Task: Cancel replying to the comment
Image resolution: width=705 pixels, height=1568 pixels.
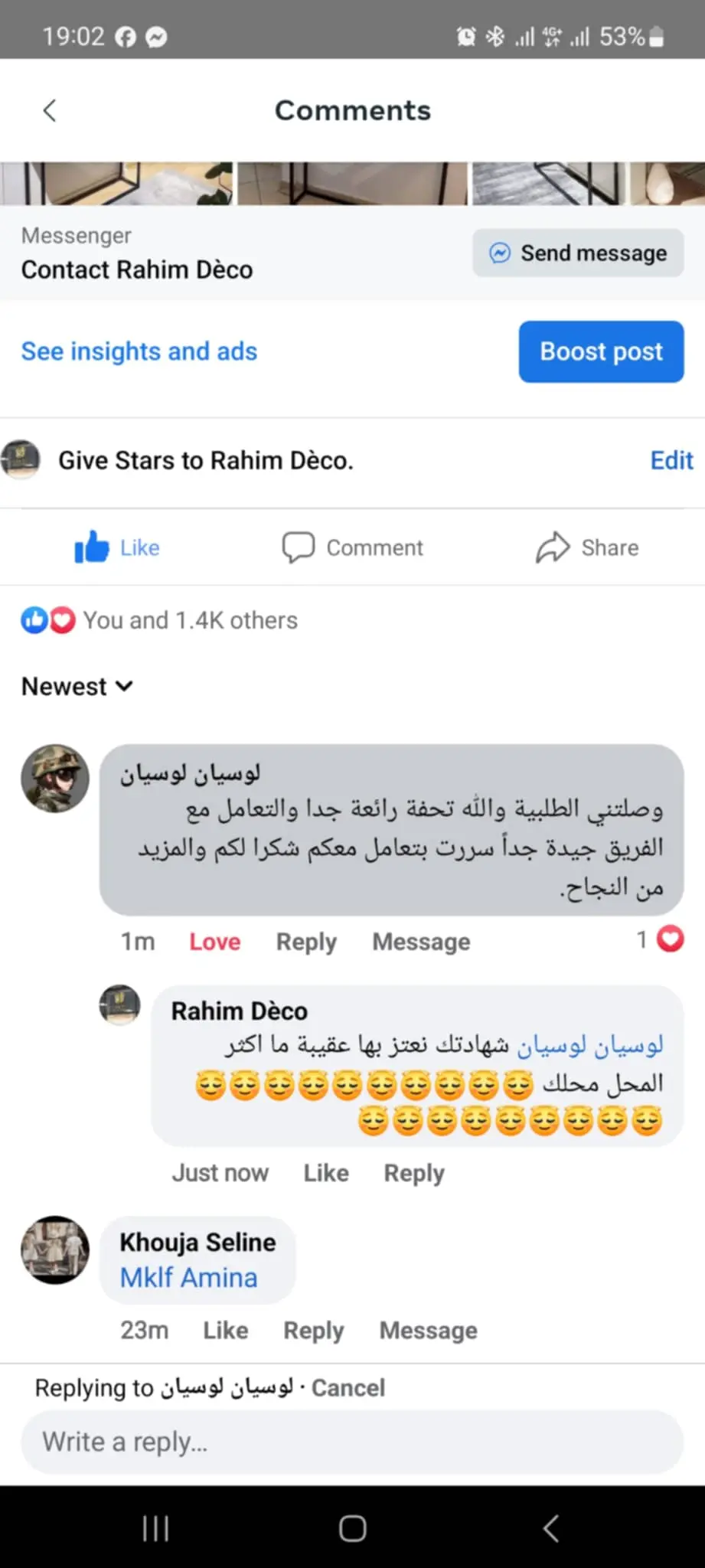Action: pos(348,1388)
